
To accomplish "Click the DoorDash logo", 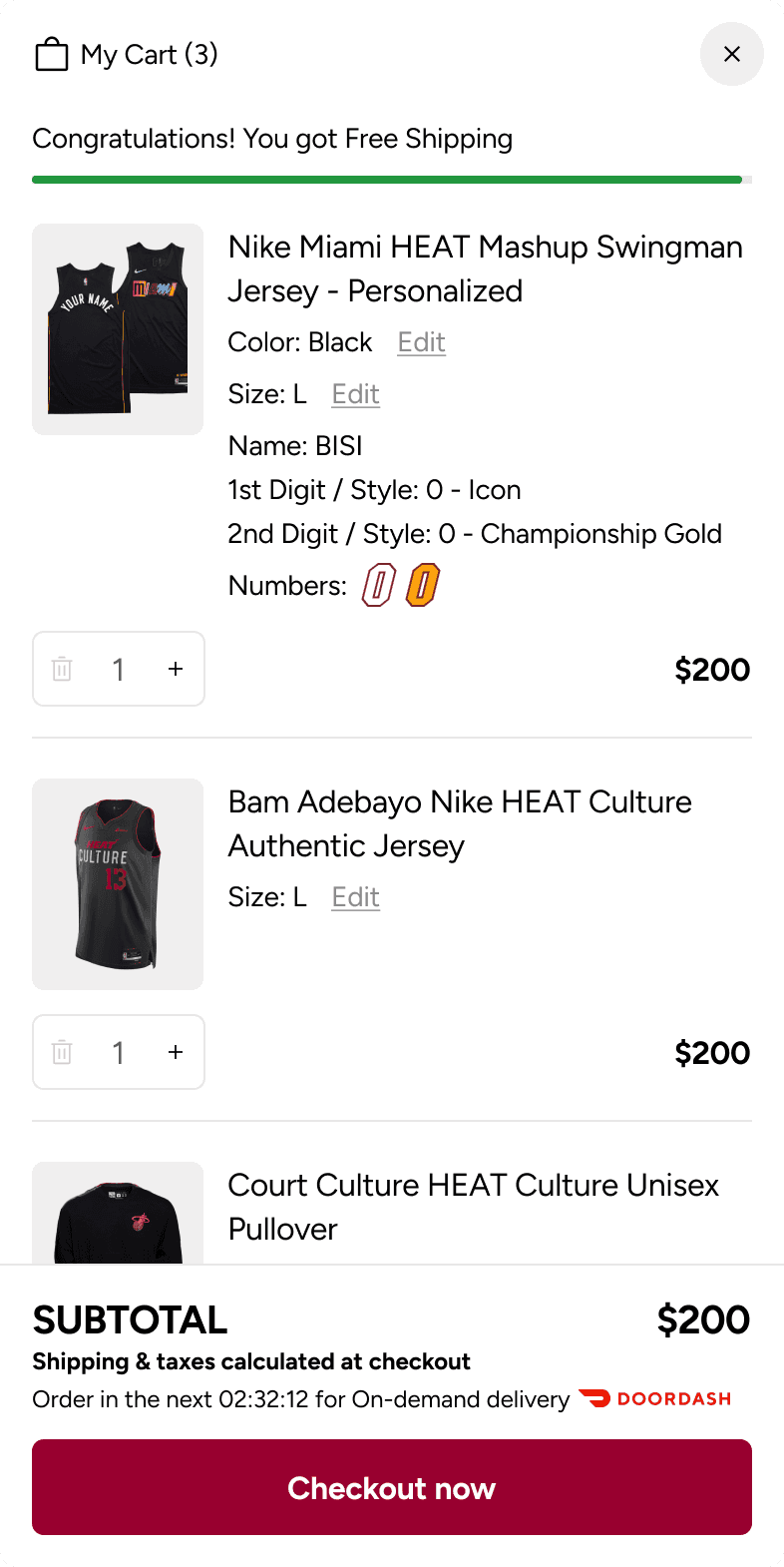I will coord(653,1398).
